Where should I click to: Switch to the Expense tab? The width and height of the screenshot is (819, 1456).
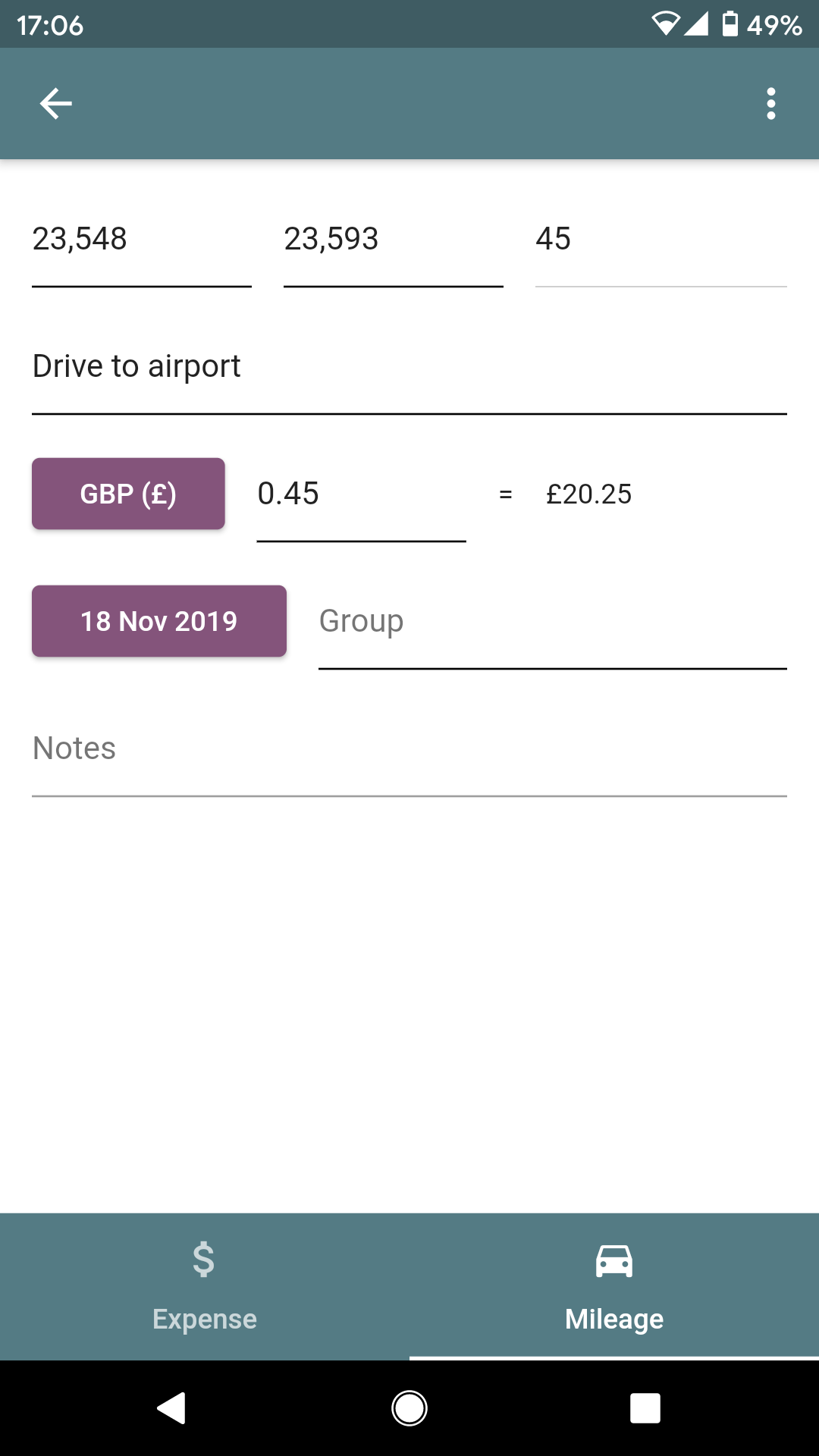[205, 1287]
